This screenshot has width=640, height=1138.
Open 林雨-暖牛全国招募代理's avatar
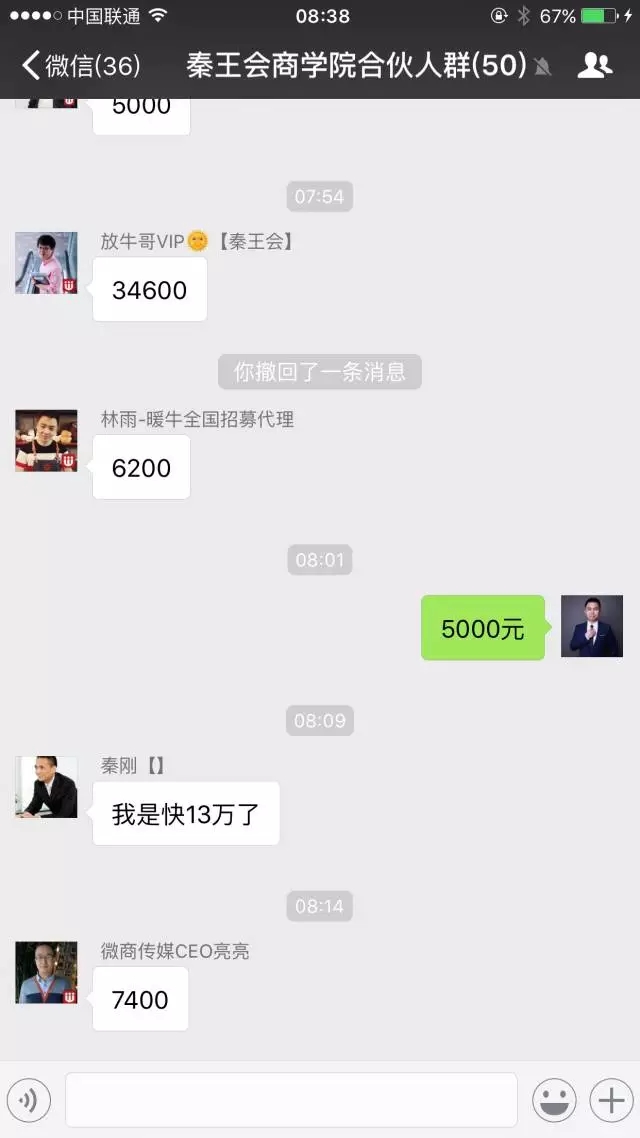(x=46, y=441)
